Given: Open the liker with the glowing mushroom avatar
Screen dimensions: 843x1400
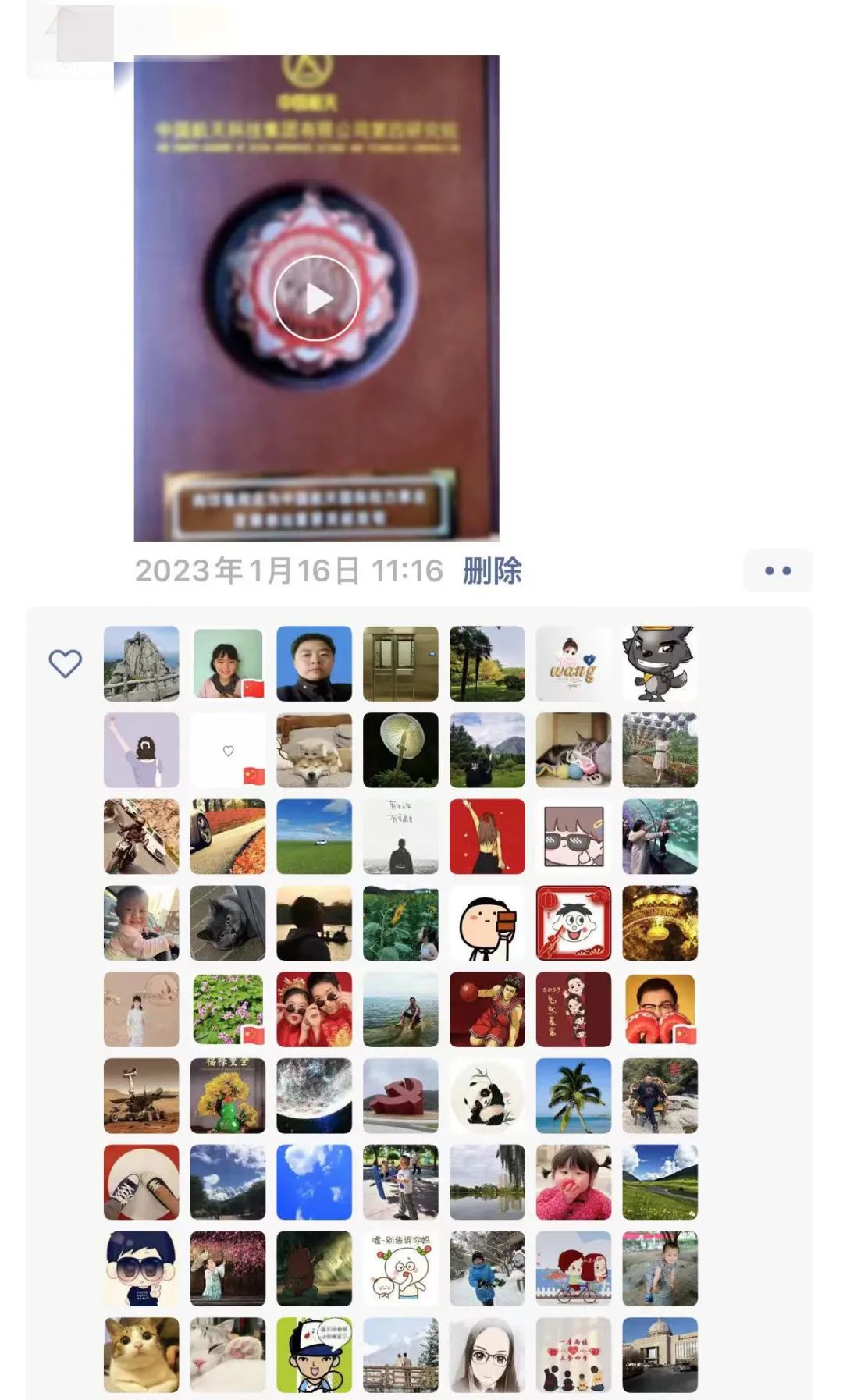Looking at the screenshot, I should tap(400, 750).
